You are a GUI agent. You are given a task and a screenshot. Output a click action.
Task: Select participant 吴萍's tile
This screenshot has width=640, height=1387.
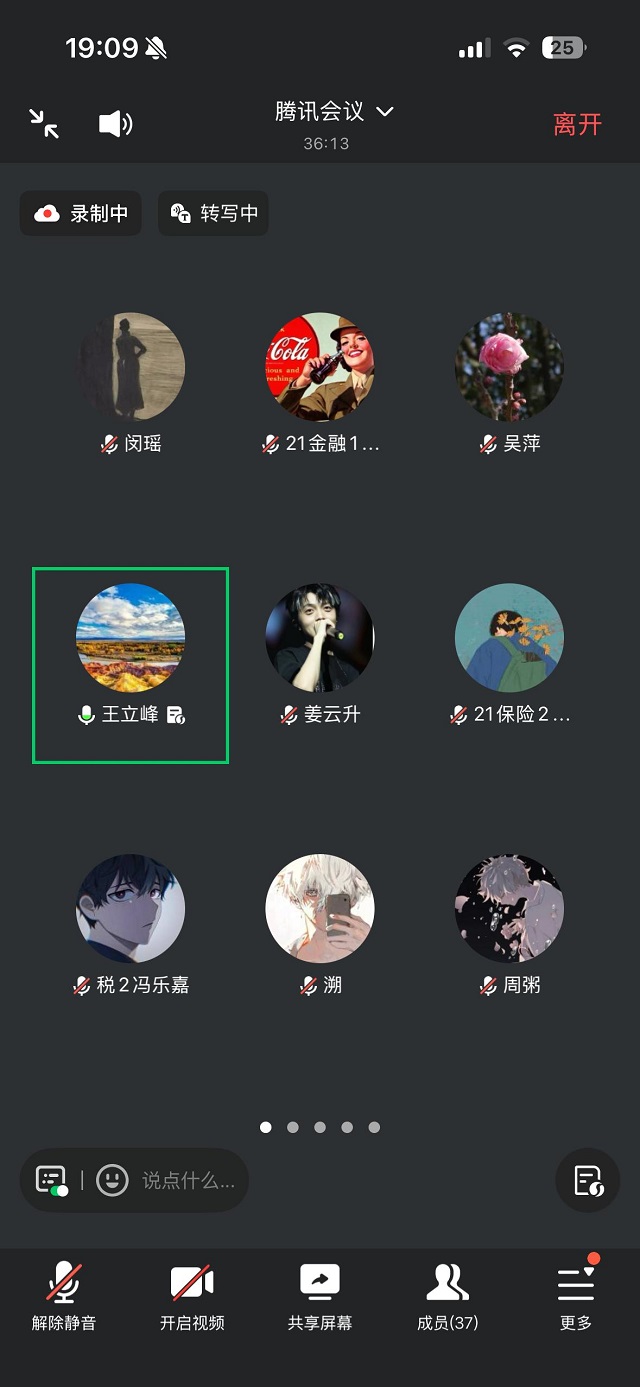(x=509, y=380)
